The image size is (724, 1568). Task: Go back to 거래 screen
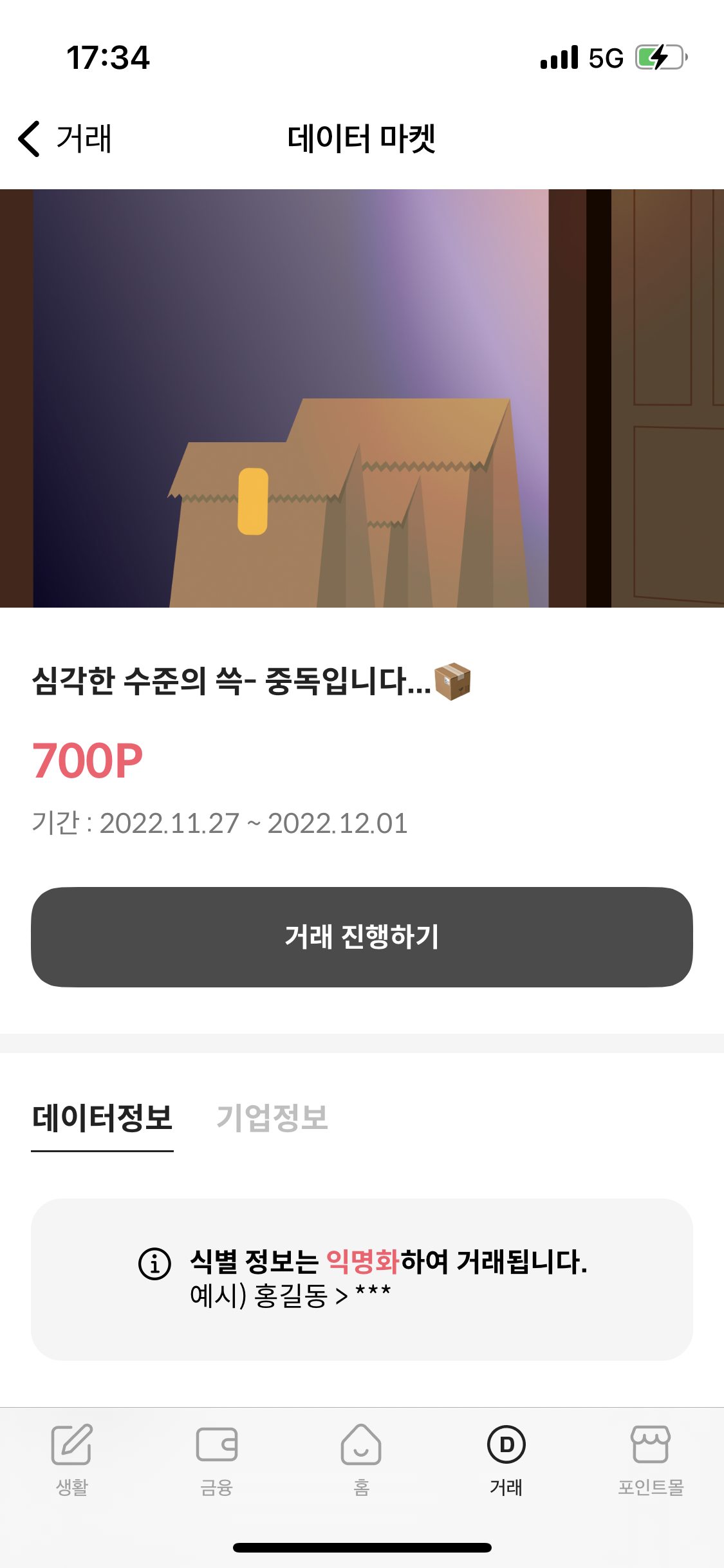tap(64, 138)
